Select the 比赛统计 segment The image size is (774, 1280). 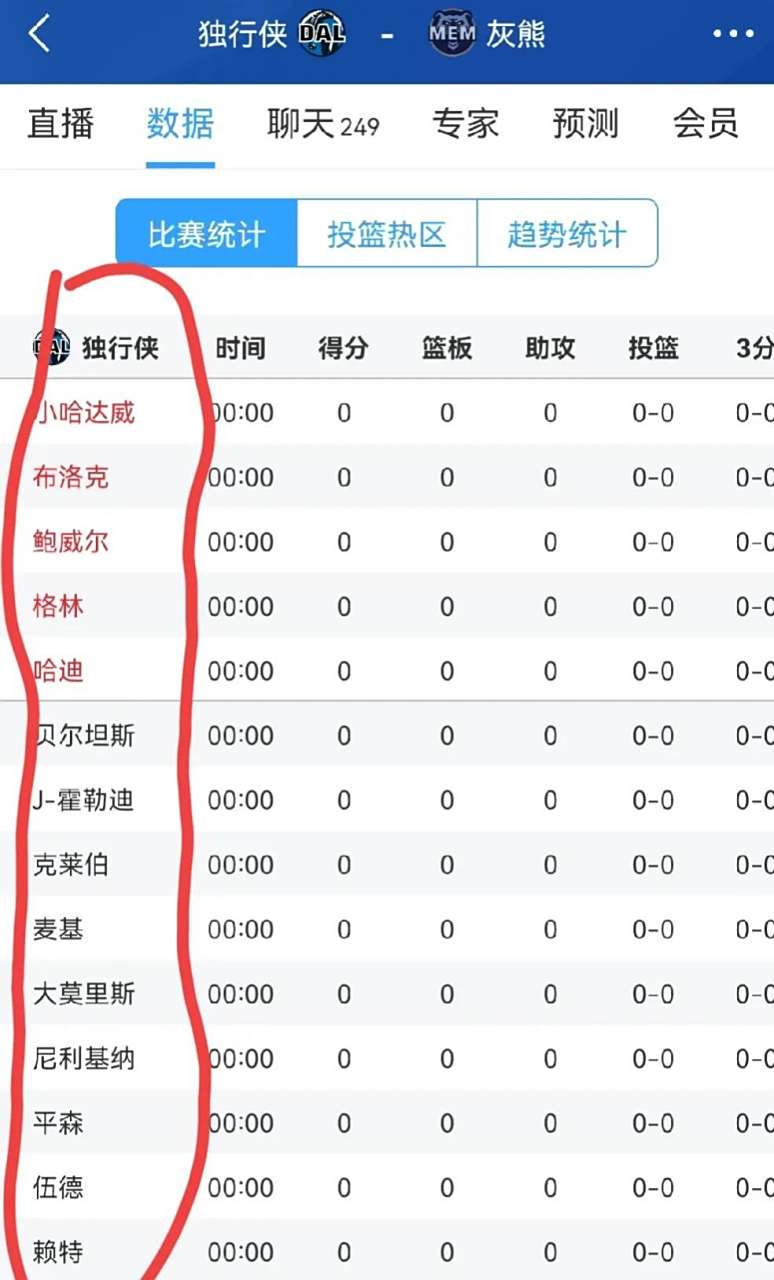click(x=206, y=234)
